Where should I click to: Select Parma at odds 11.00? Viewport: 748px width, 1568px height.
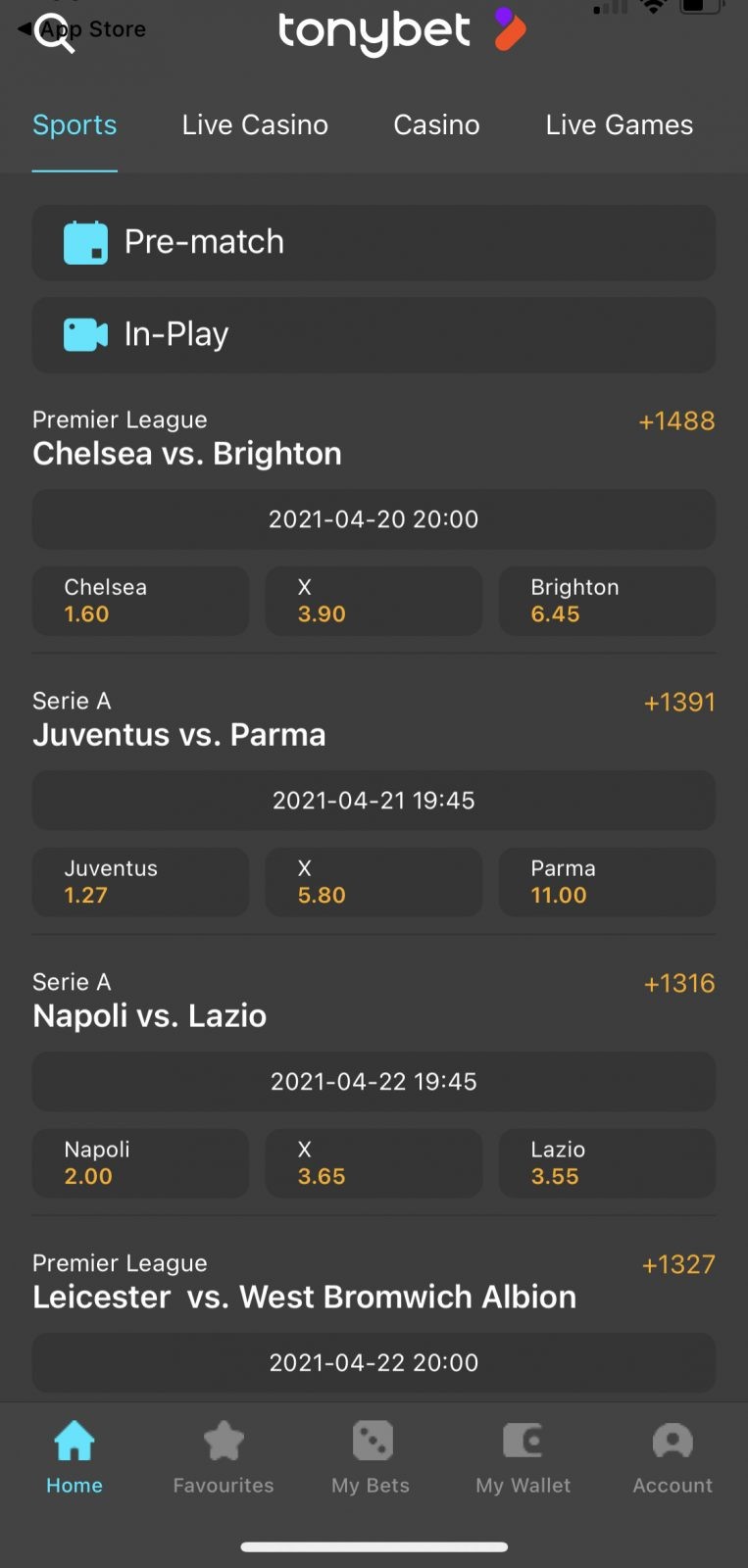607,882
